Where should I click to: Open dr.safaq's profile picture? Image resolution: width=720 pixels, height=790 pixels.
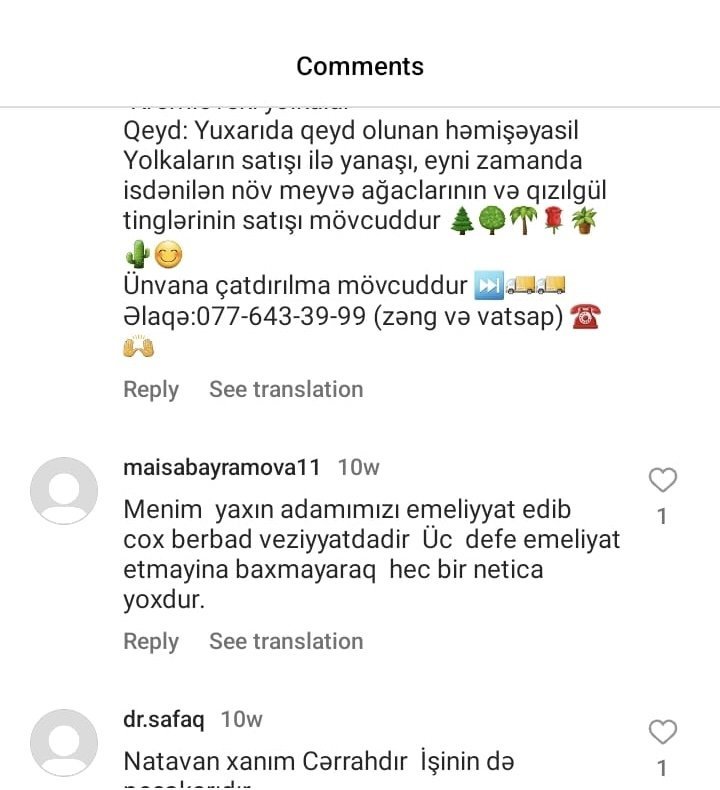[x=64, y=743]
